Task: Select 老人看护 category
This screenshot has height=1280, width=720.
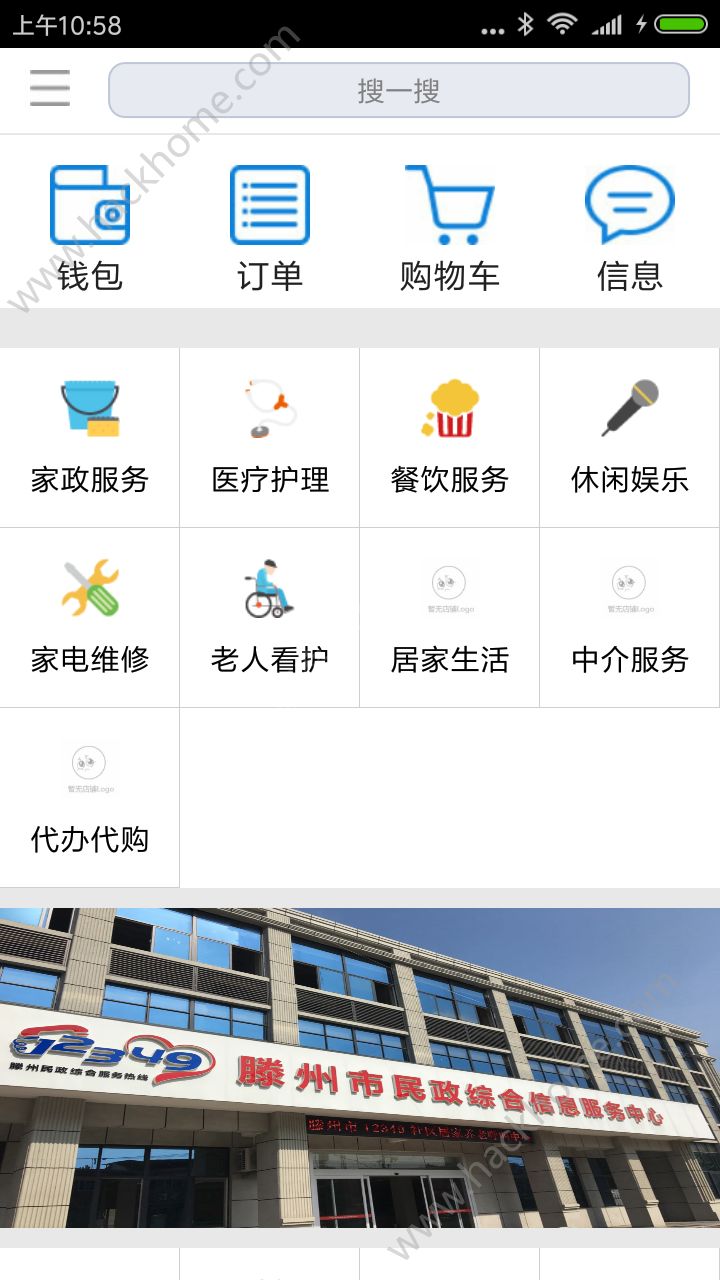Action: 270,618
